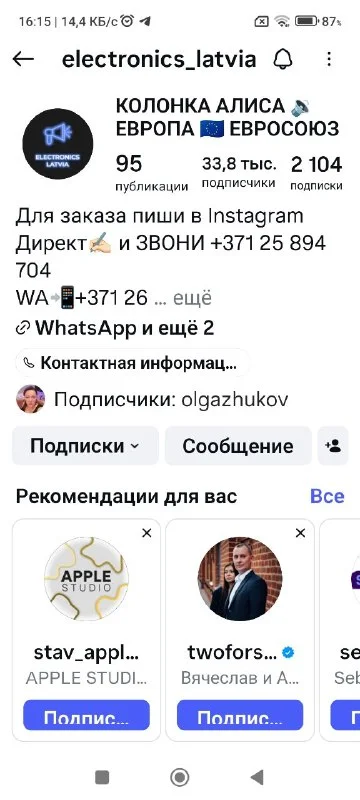The width and height of the screenshot is (360, 800).
Task: Open "Все" recommendations link
Action: (x=327, y=496)
